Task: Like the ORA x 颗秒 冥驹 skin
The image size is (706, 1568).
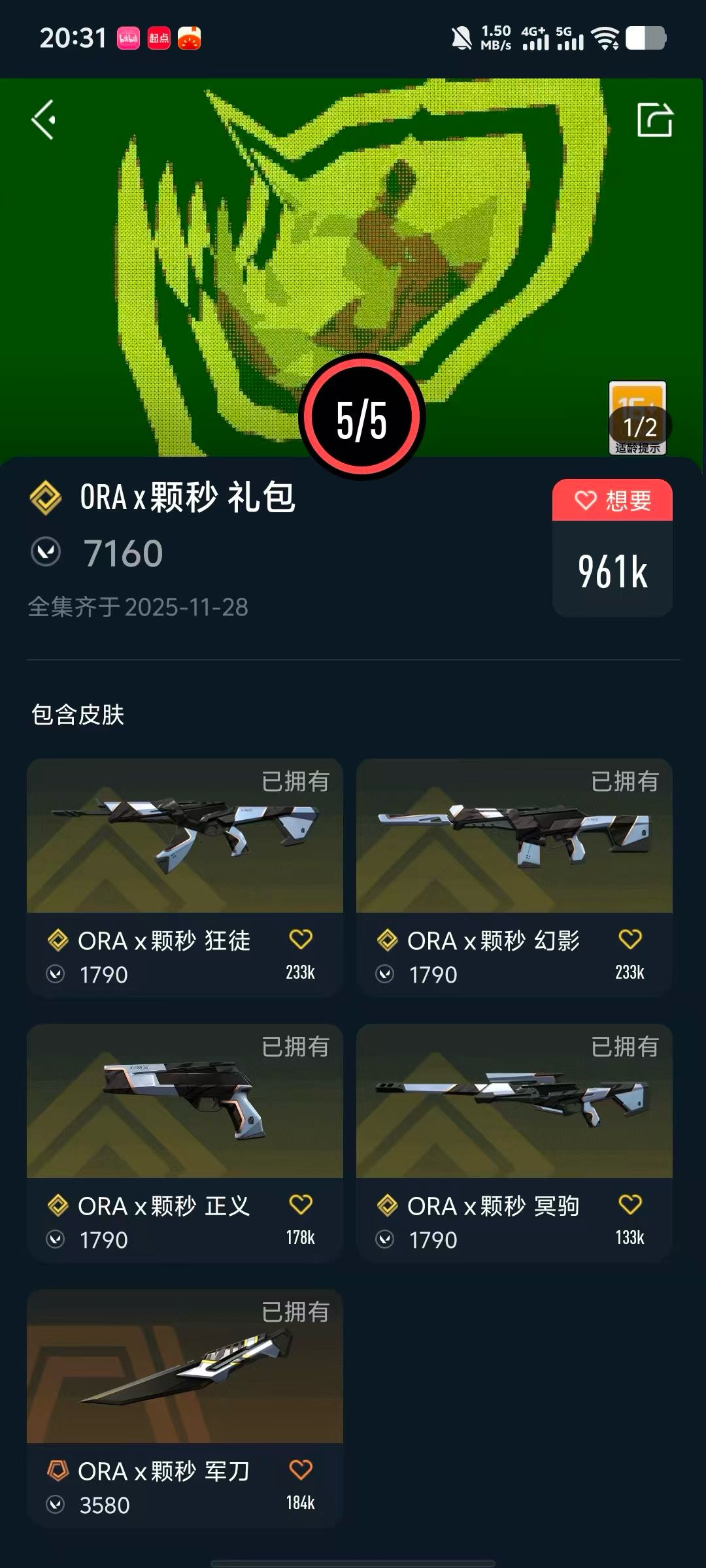Action: click(x=630, y=1205)
